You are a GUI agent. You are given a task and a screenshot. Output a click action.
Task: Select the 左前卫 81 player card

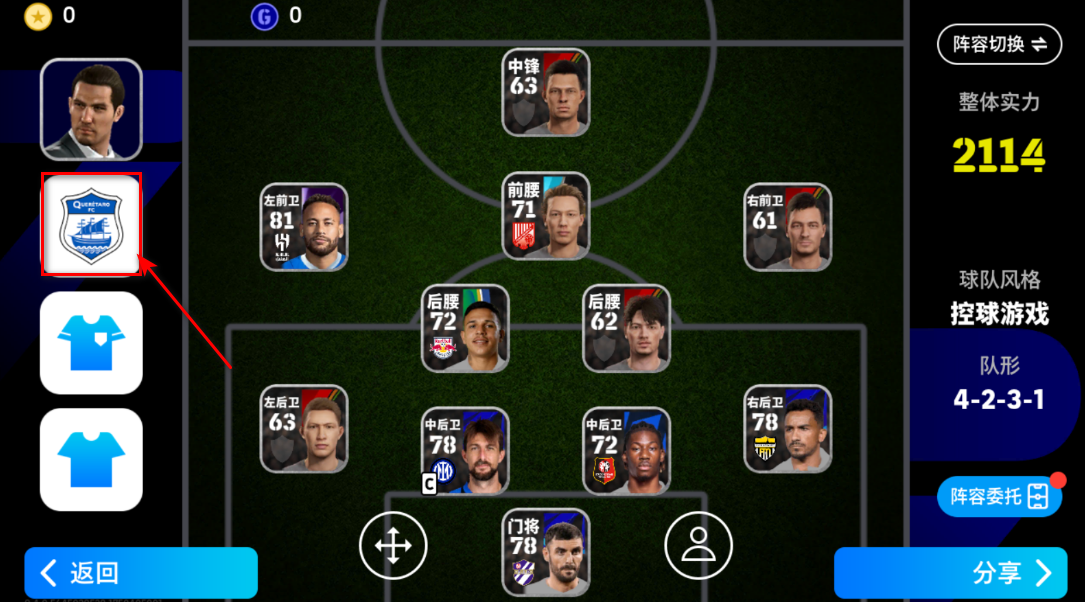[304, 227]
